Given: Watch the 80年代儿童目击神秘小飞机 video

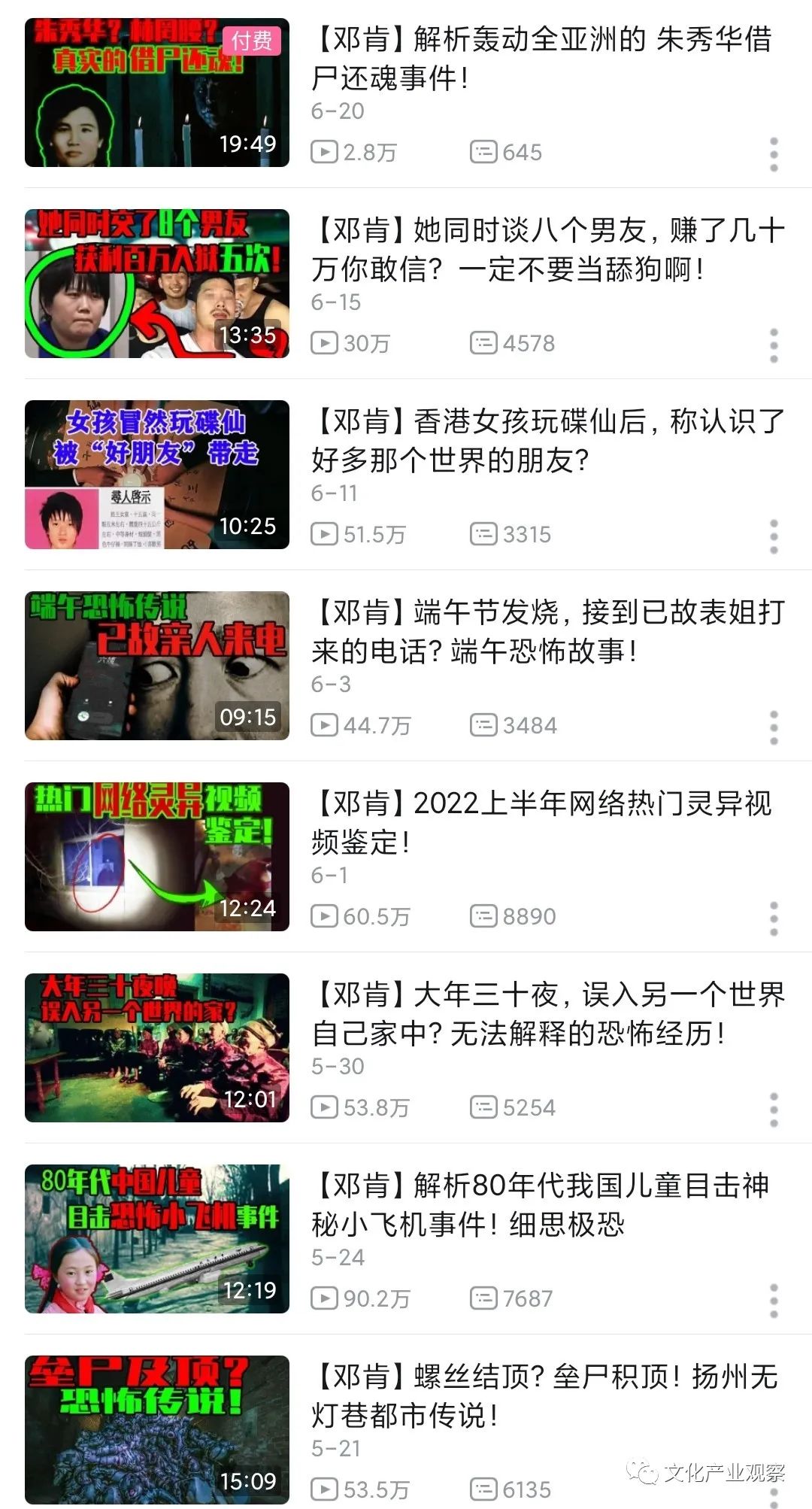Looking at the screenshot, I should point(157,1239).
